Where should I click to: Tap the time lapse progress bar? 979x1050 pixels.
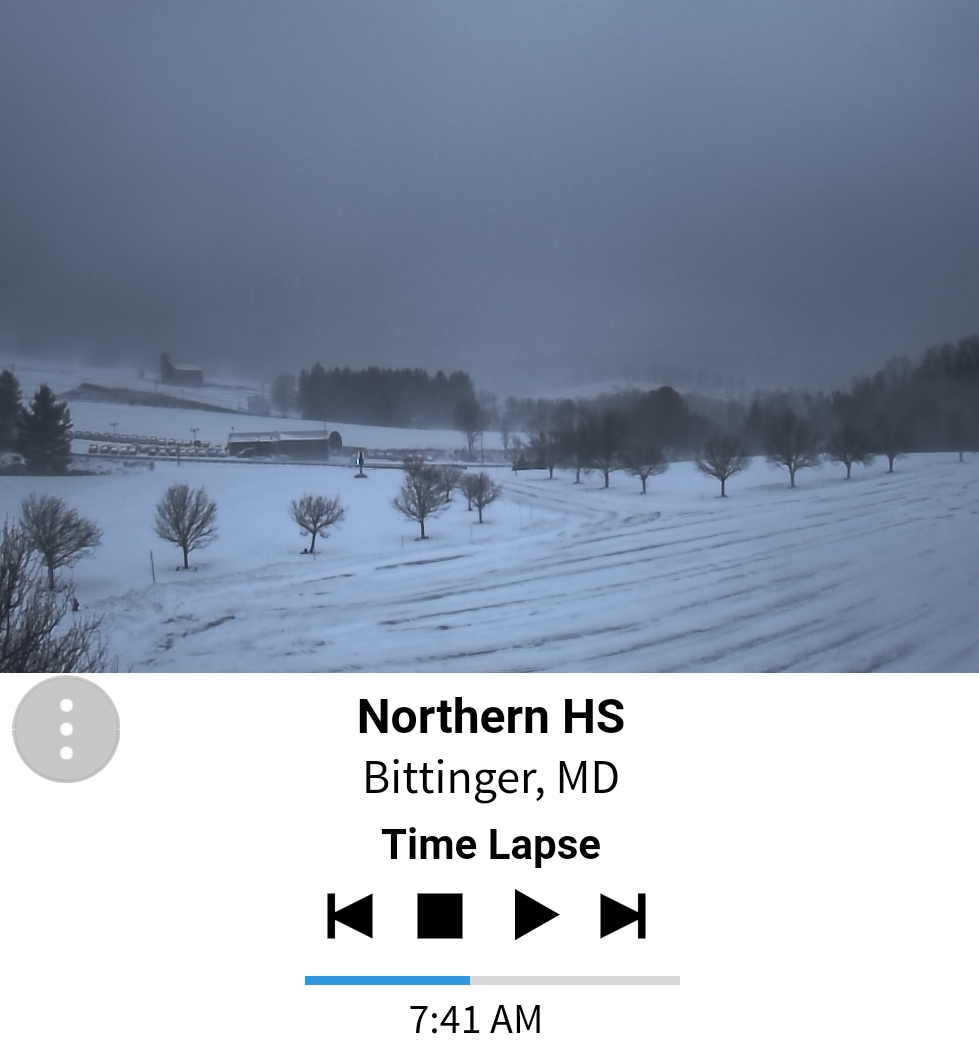[x=492, y=980]
